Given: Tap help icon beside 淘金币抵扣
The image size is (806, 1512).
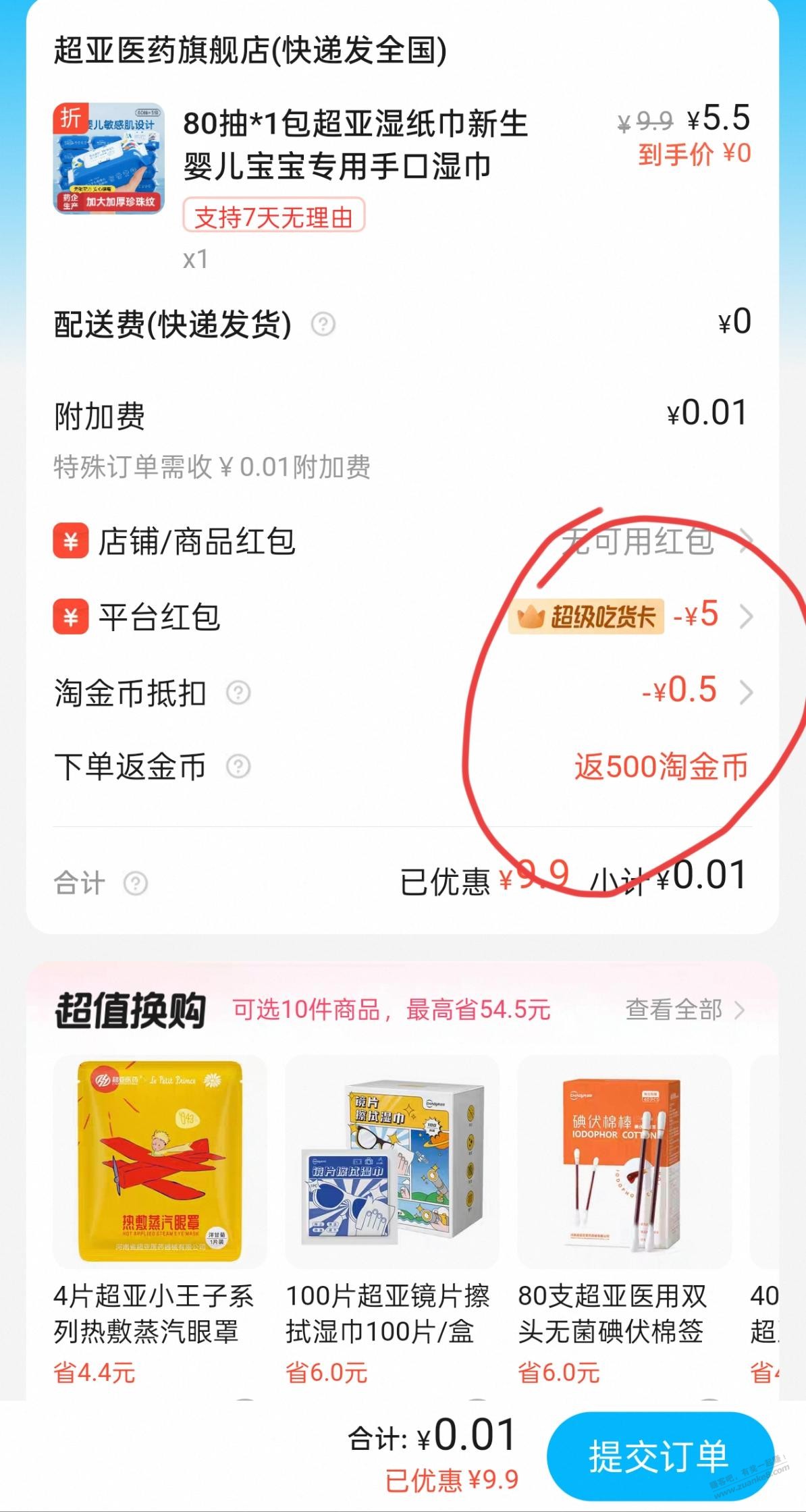Looking at the screenshot, I should (238, 693).
